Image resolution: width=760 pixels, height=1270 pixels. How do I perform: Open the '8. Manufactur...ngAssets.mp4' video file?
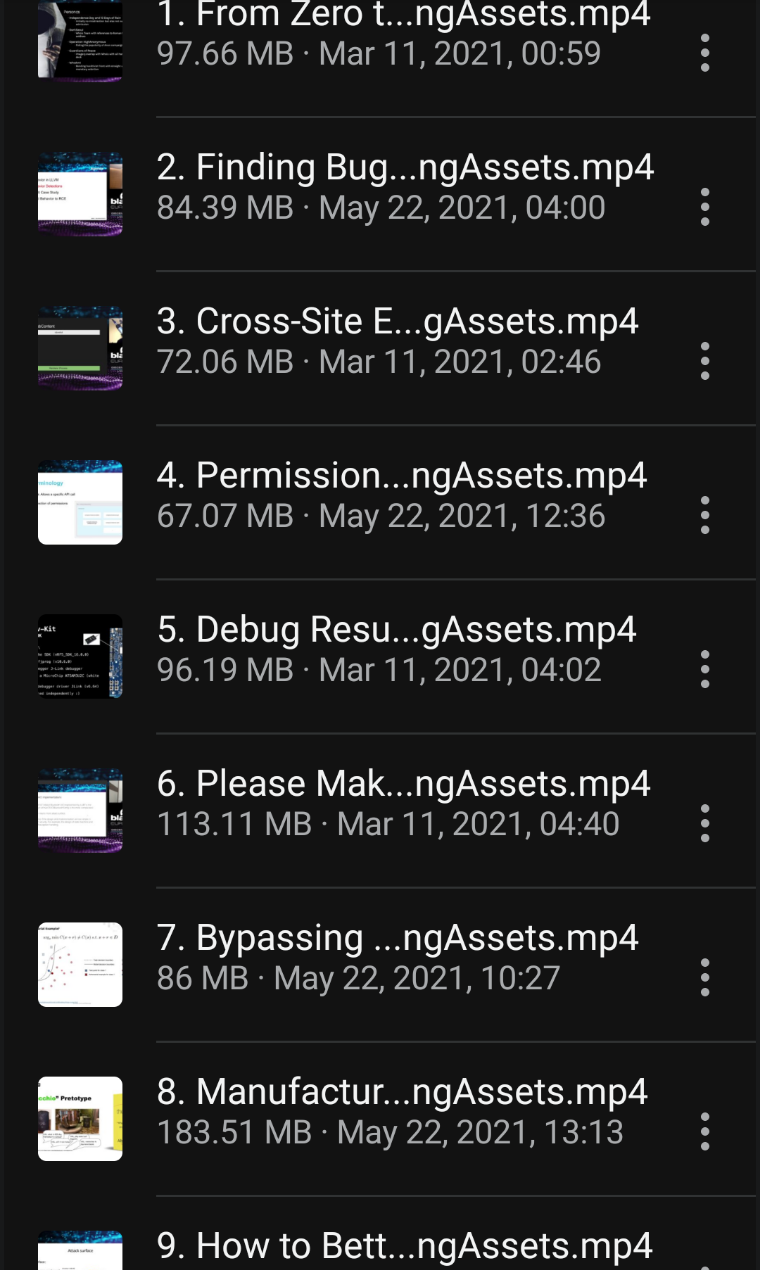pyautogui.click(x=400, y=1111)
